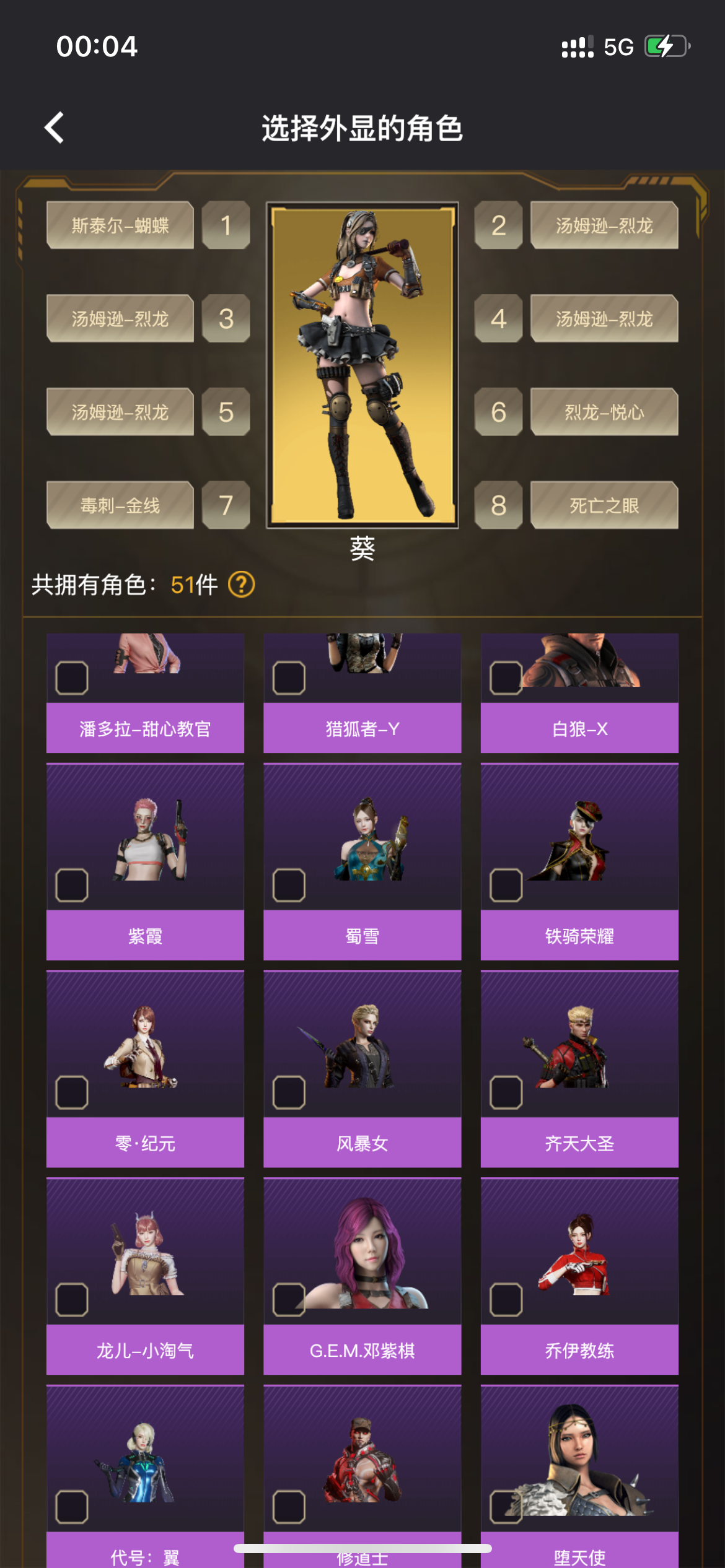This screenshot has width=725, height=1568.
Task: Tick the G.E.M.邓紫棋 checkbox
Action: 289,1299
